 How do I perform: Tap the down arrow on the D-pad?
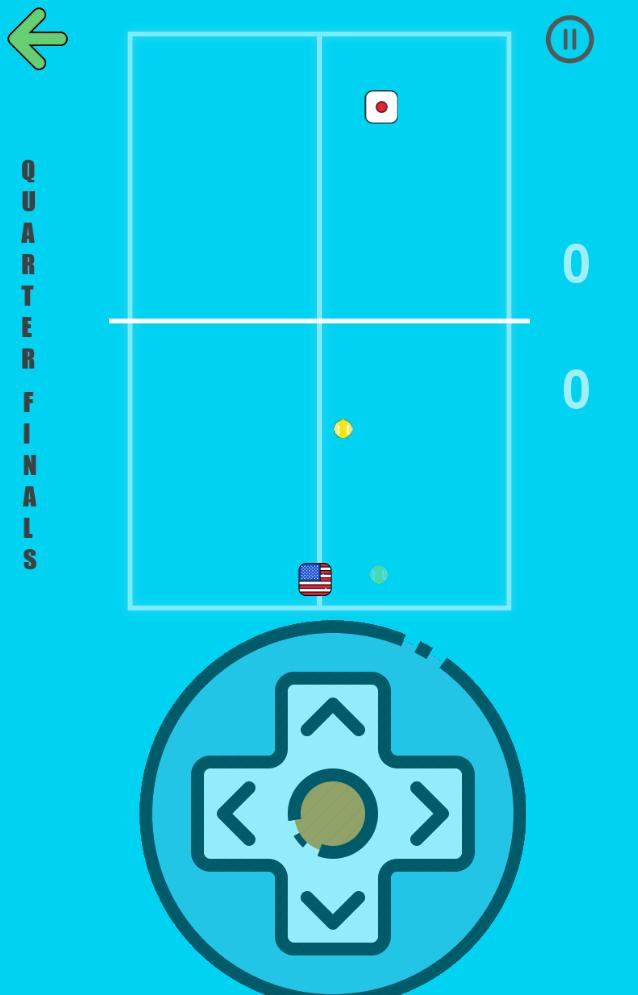[333, 909]
